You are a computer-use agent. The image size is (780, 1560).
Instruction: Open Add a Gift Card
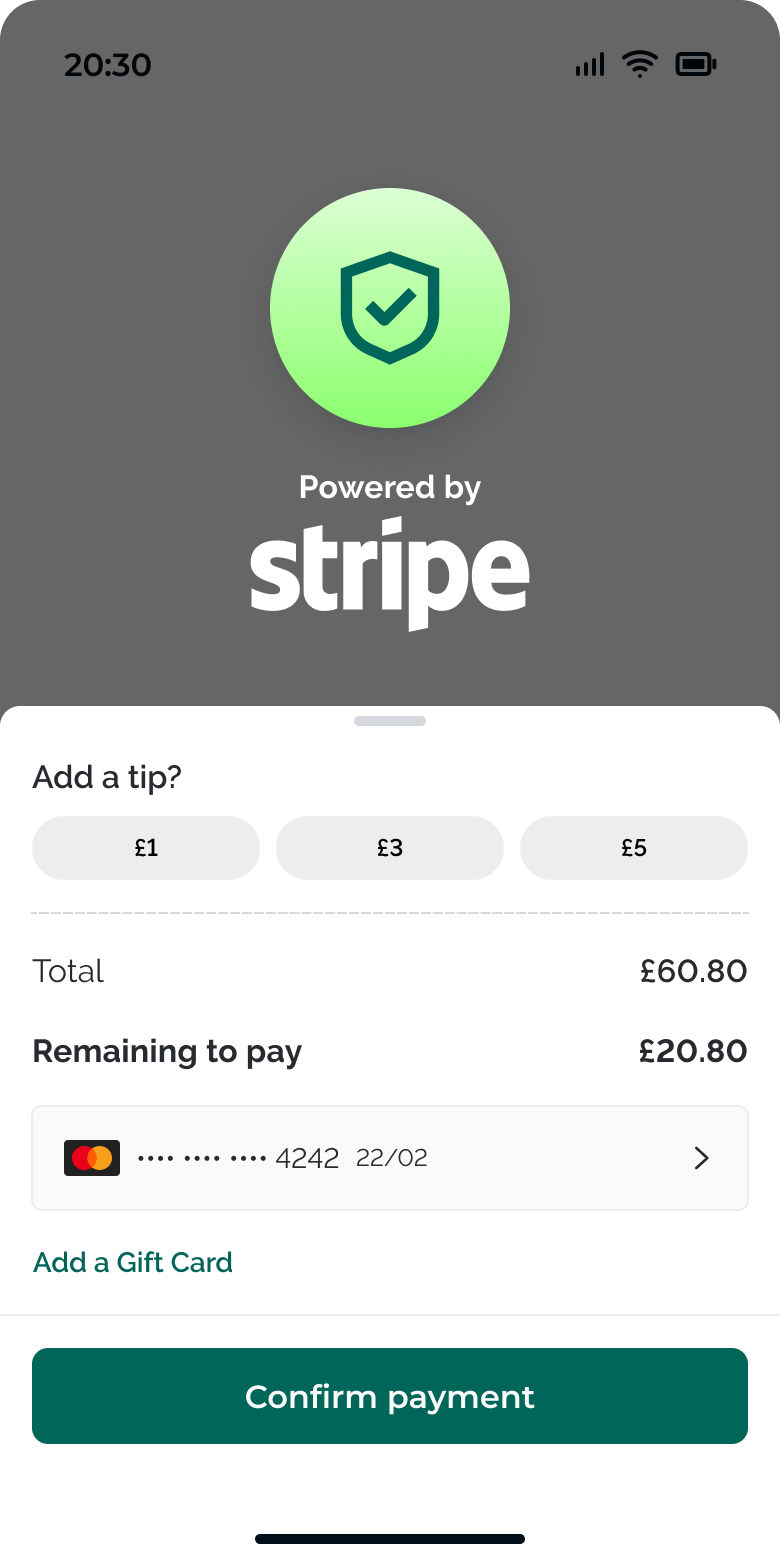[132, 1262]
